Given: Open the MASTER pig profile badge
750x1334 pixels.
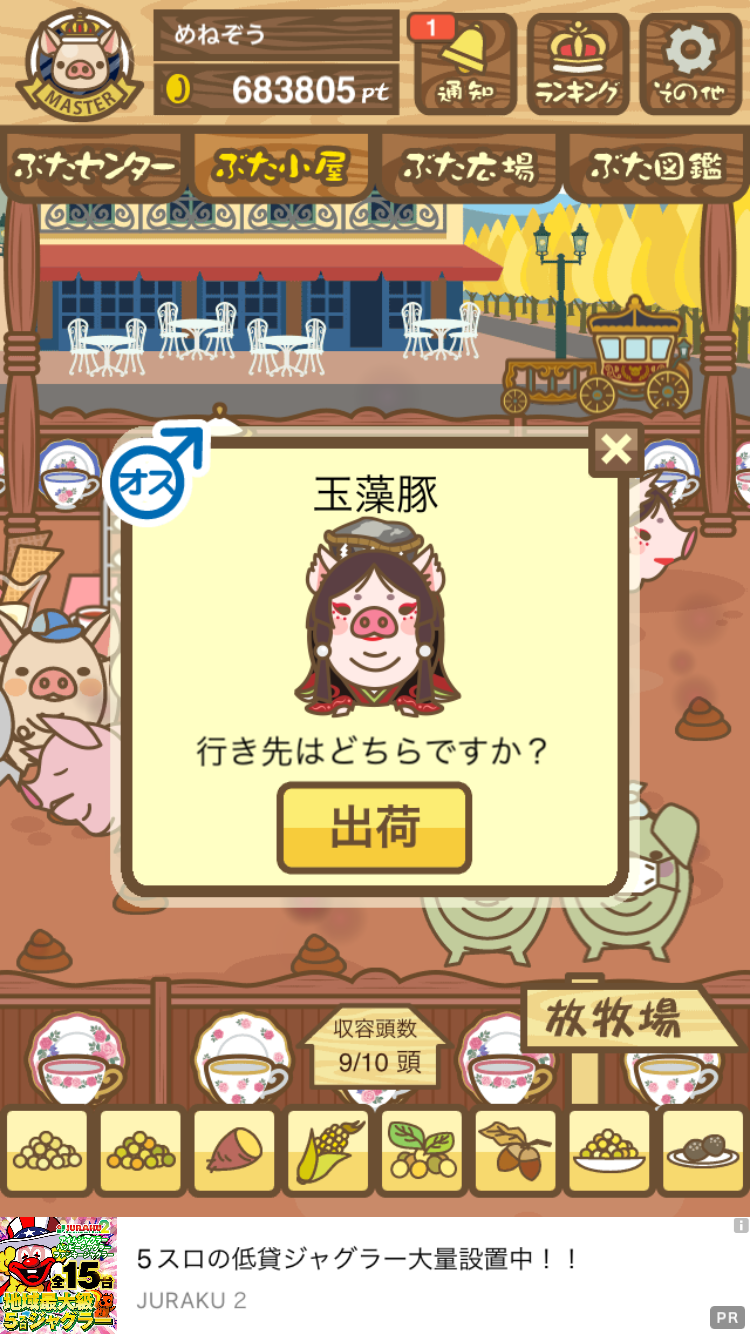Looking at the screenshot, I should (77, 65).
